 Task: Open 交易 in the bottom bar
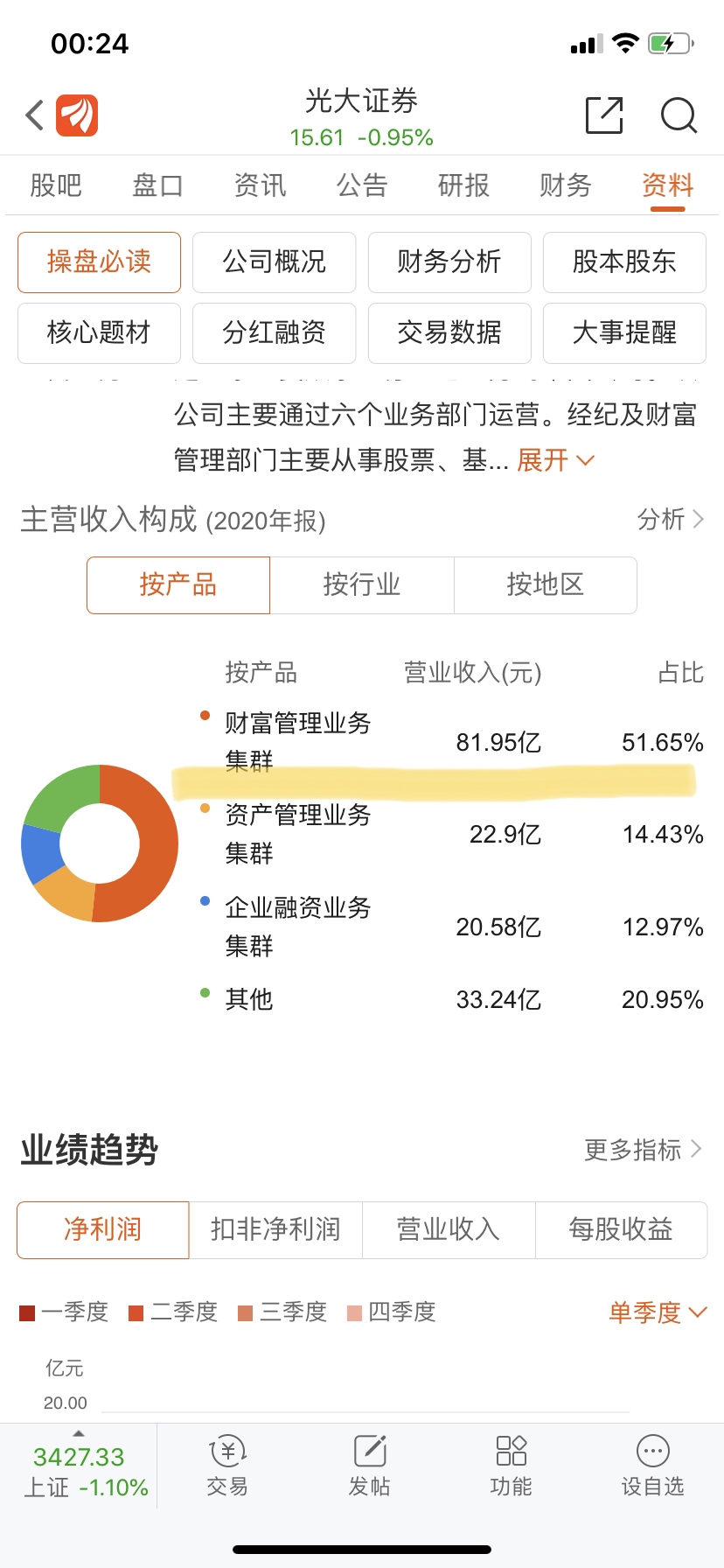tap(227, 1466)
